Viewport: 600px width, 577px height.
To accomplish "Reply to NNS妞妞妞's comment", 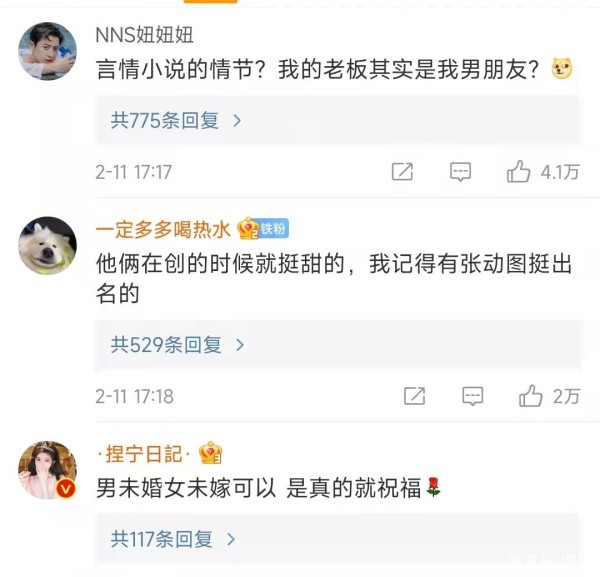I will 460,172.
